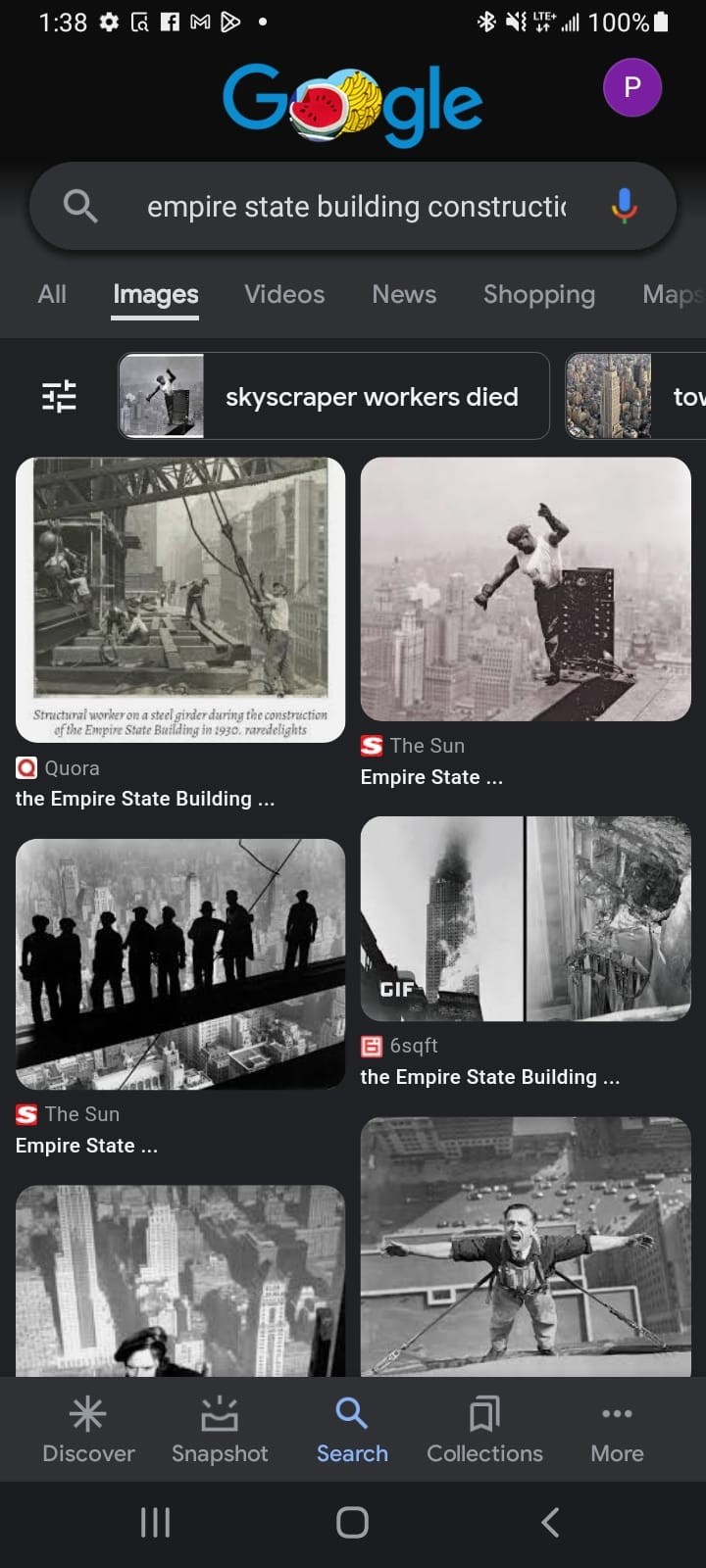Open the More menu tab

[x=617, y=1430]
